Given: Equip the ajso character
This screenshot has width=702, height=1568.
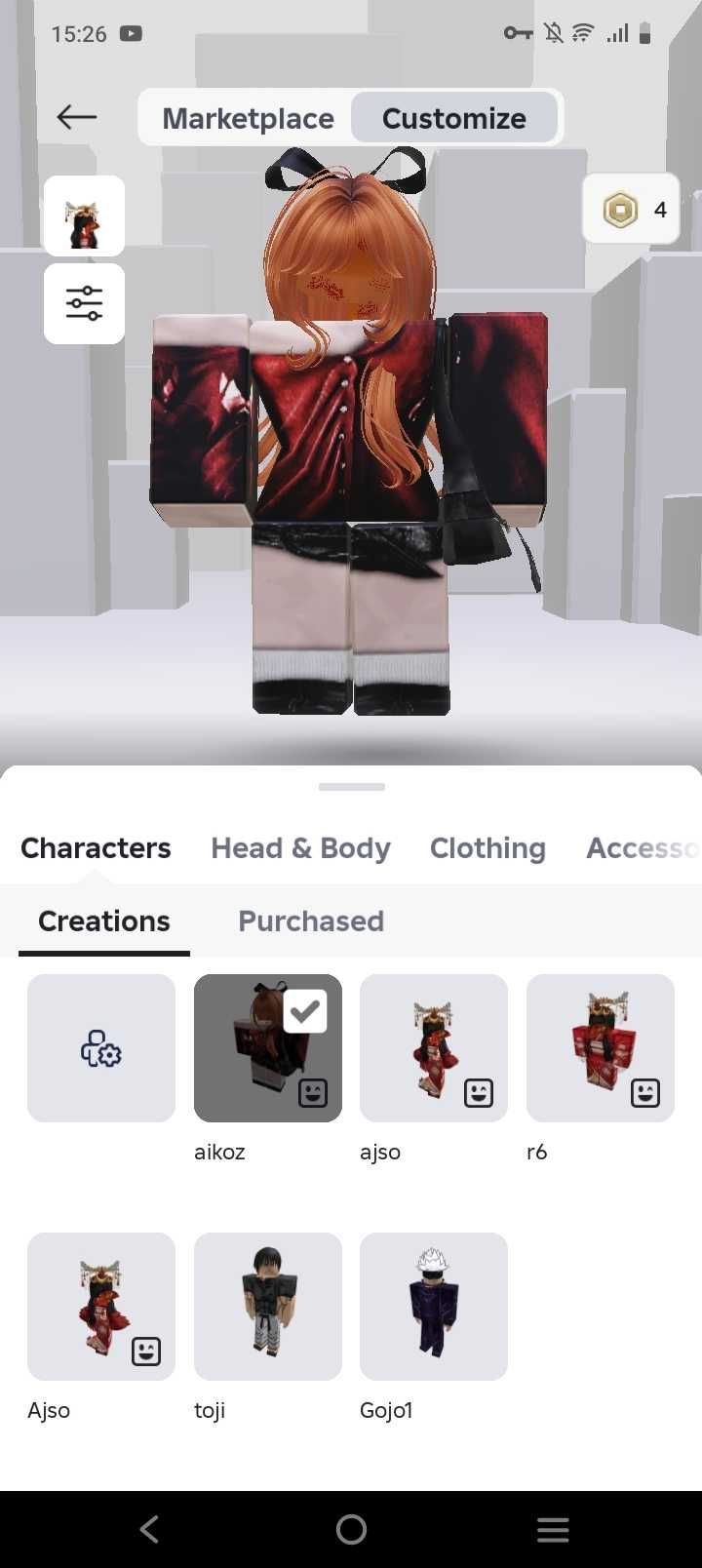Looking at the screenshot, I should point(434,1048).
